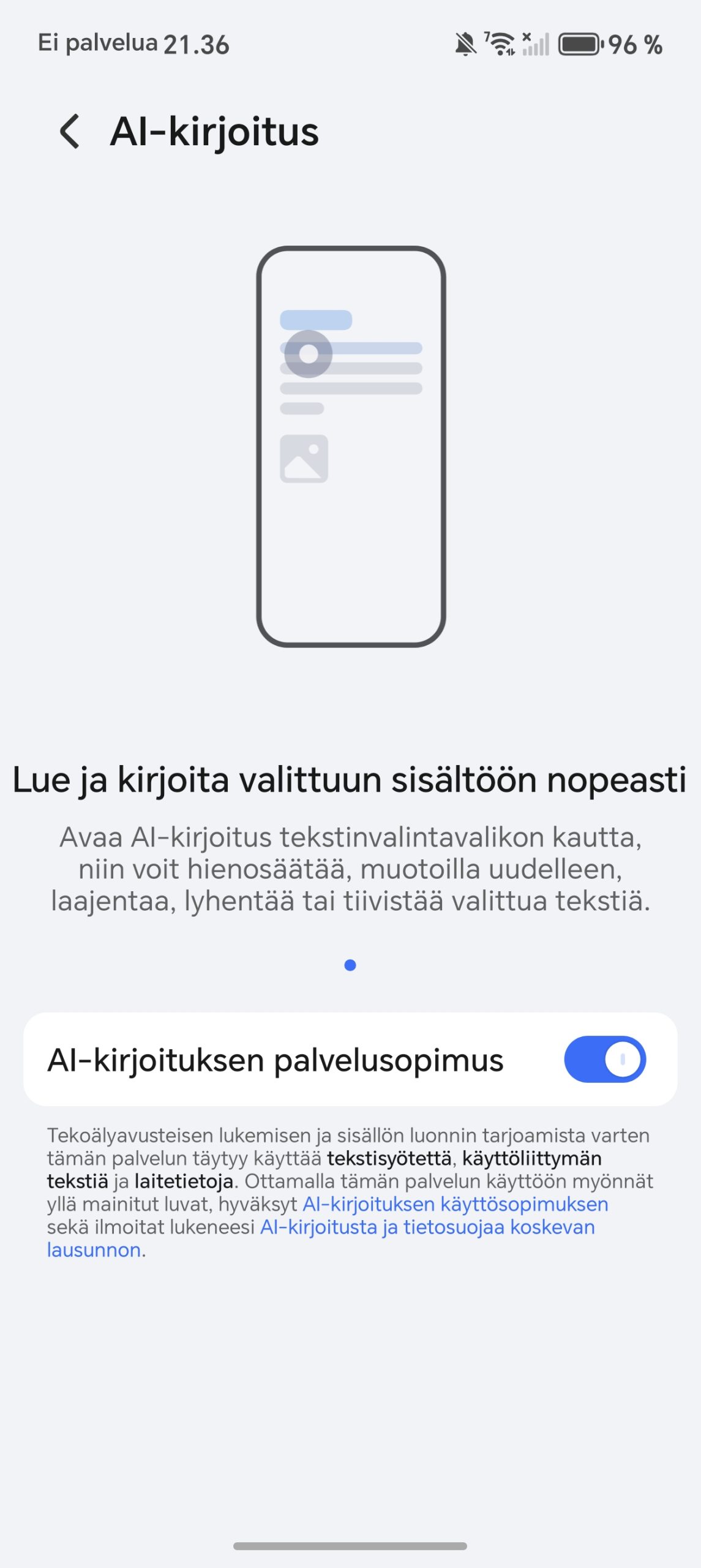Open AI-kirjoituksen käyttösopimuksen link
This screenshot has height=1568, width=701.
pos(455,1204)
